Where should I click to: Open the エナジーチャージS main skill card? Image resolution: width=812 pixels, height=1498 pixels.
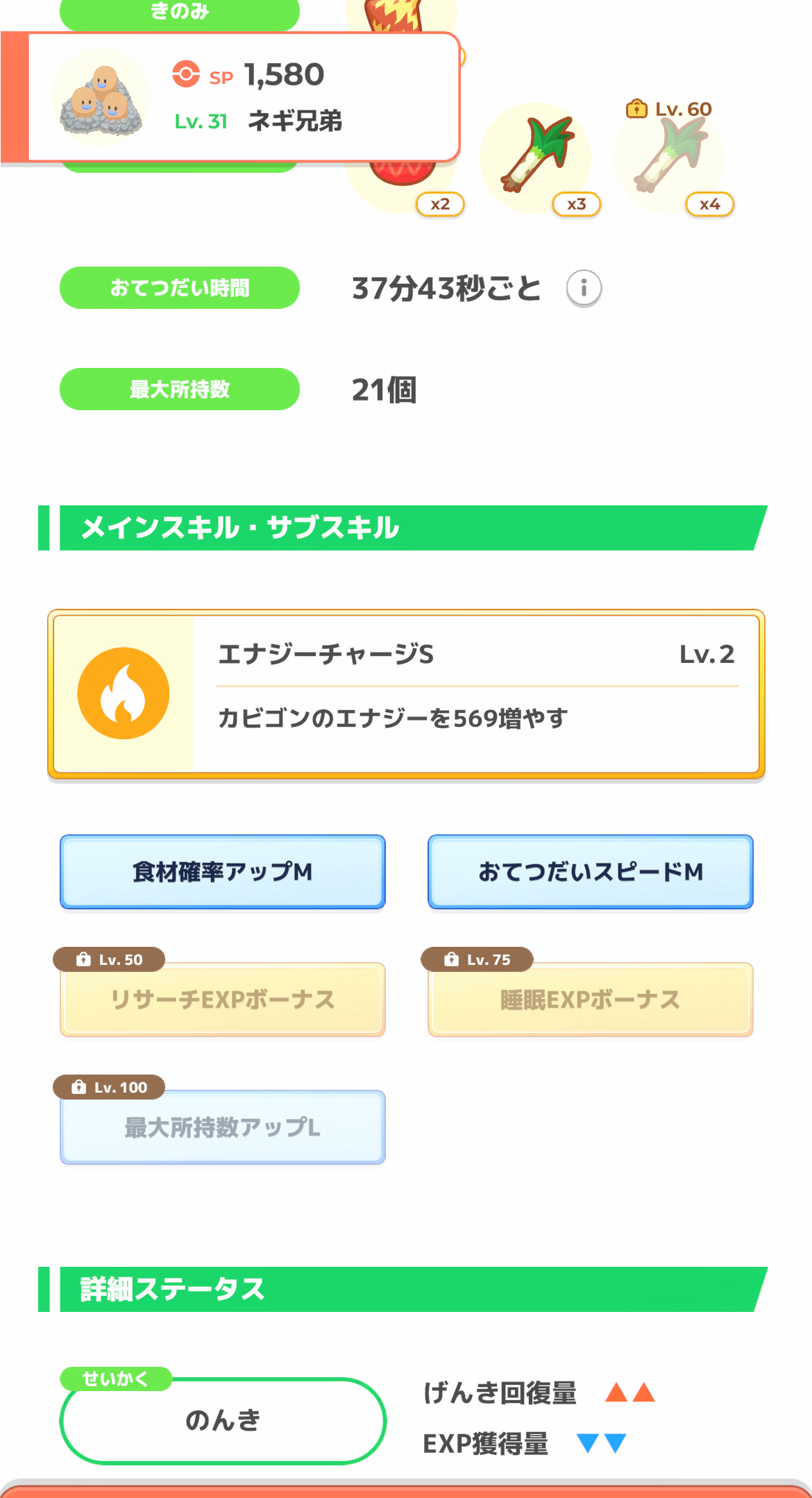(406, 694)
